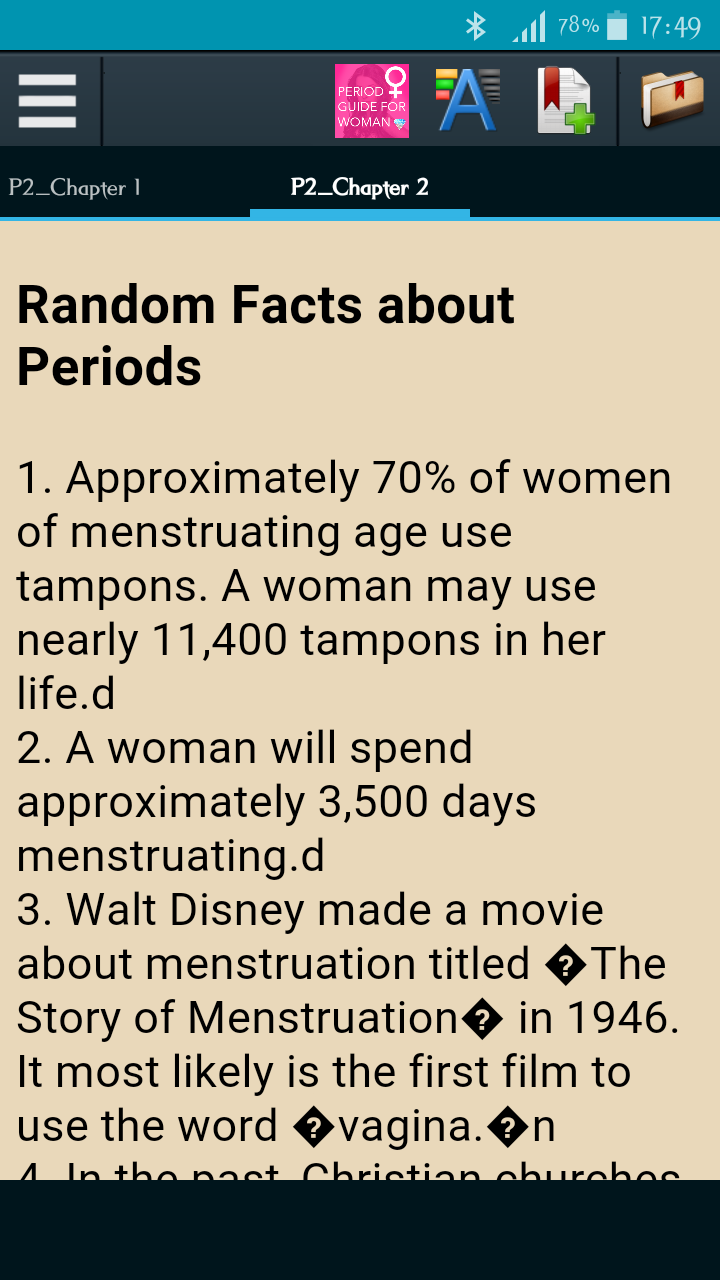Switch to the P2_Chapter 1 tab
This screenshot has width=720, height=1280.
coord(75,187)
